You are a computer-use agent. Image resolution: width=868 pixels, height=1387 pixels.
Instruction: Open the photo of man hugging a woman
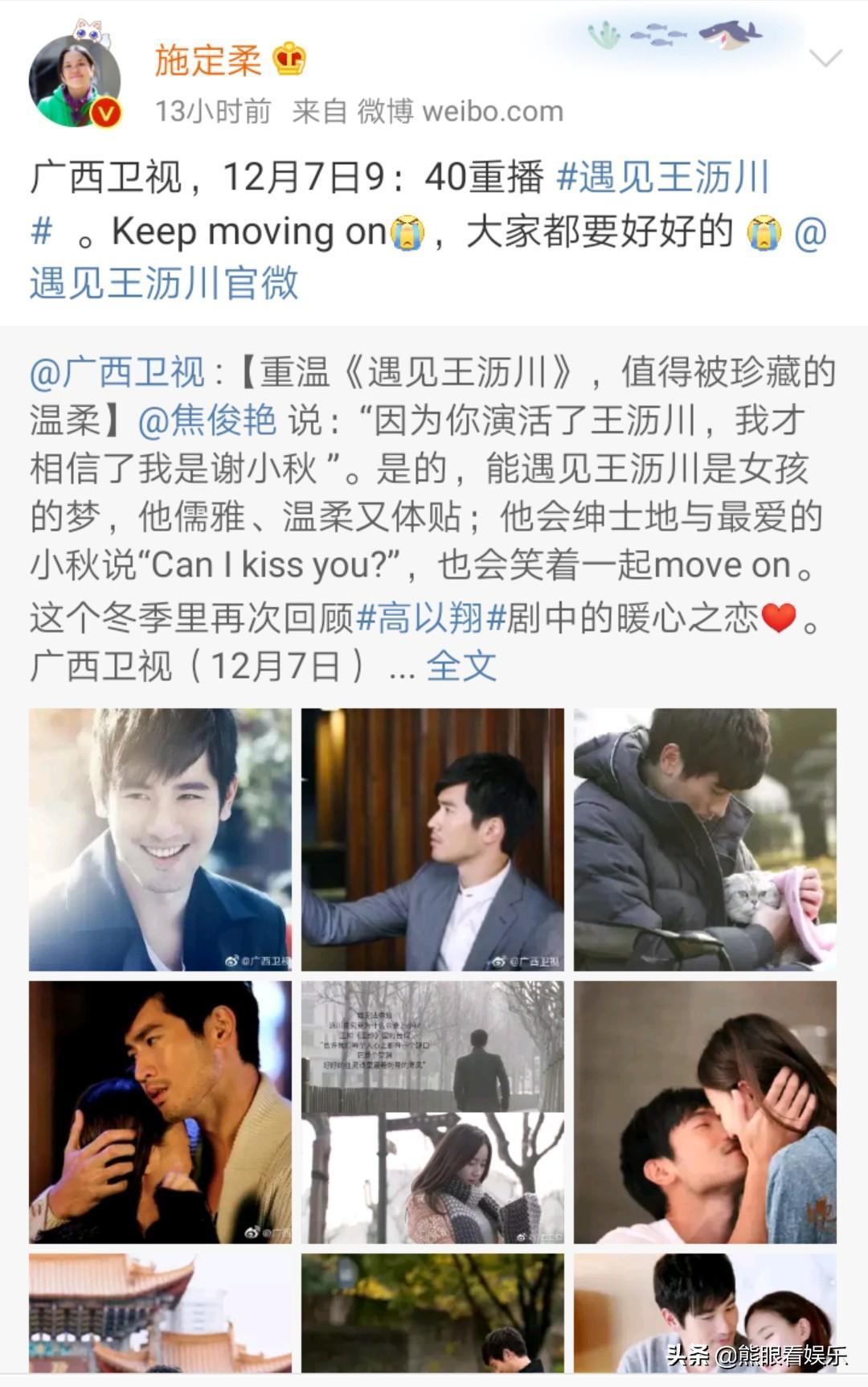coord(160,1112)
